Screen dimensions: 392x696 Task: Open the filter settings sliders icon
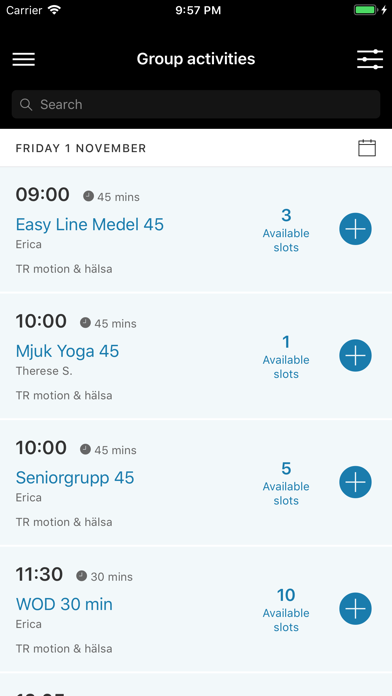[370, 59]
